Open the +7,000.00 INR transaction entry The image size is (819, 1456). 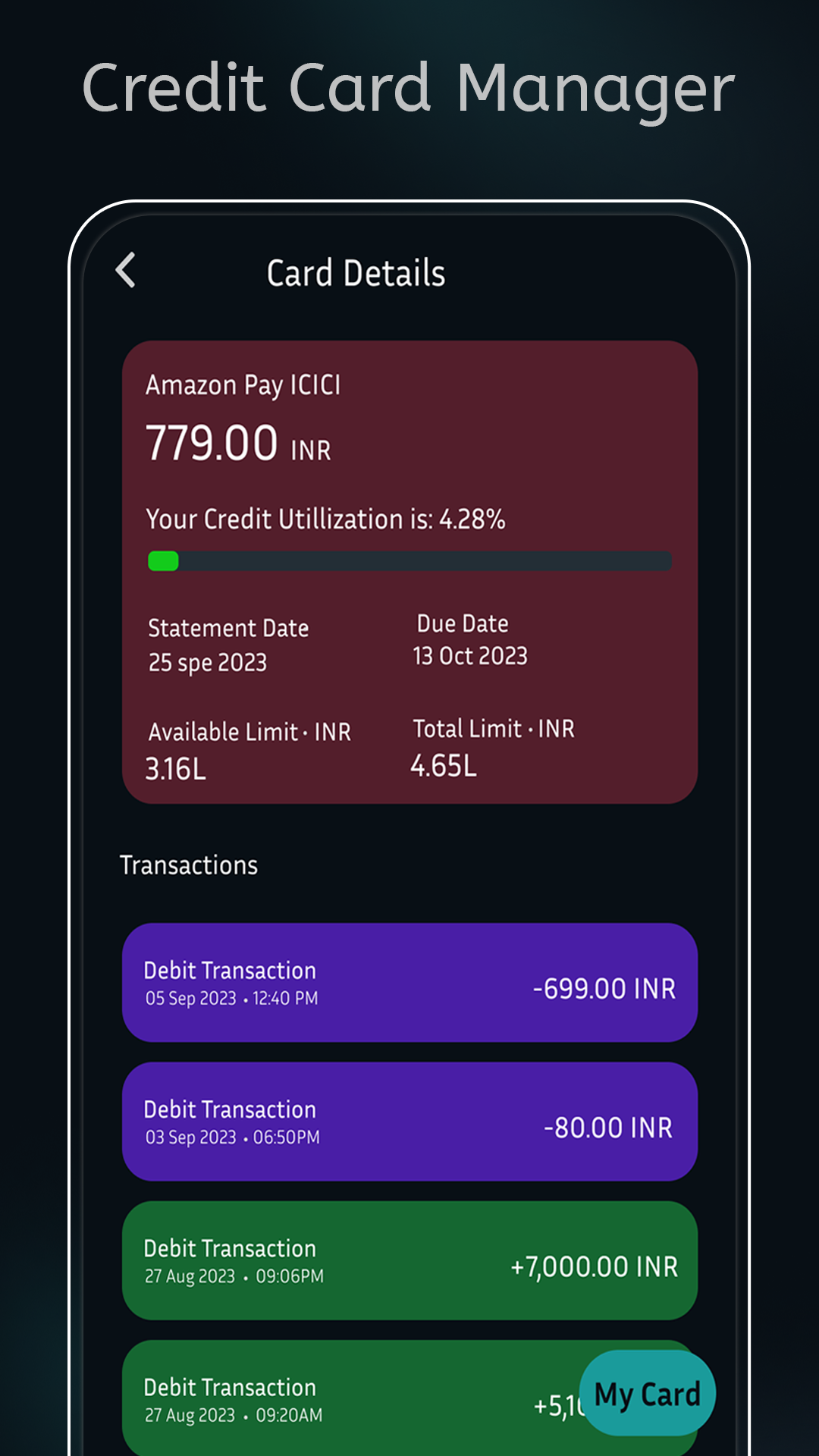pos(409,1261)
